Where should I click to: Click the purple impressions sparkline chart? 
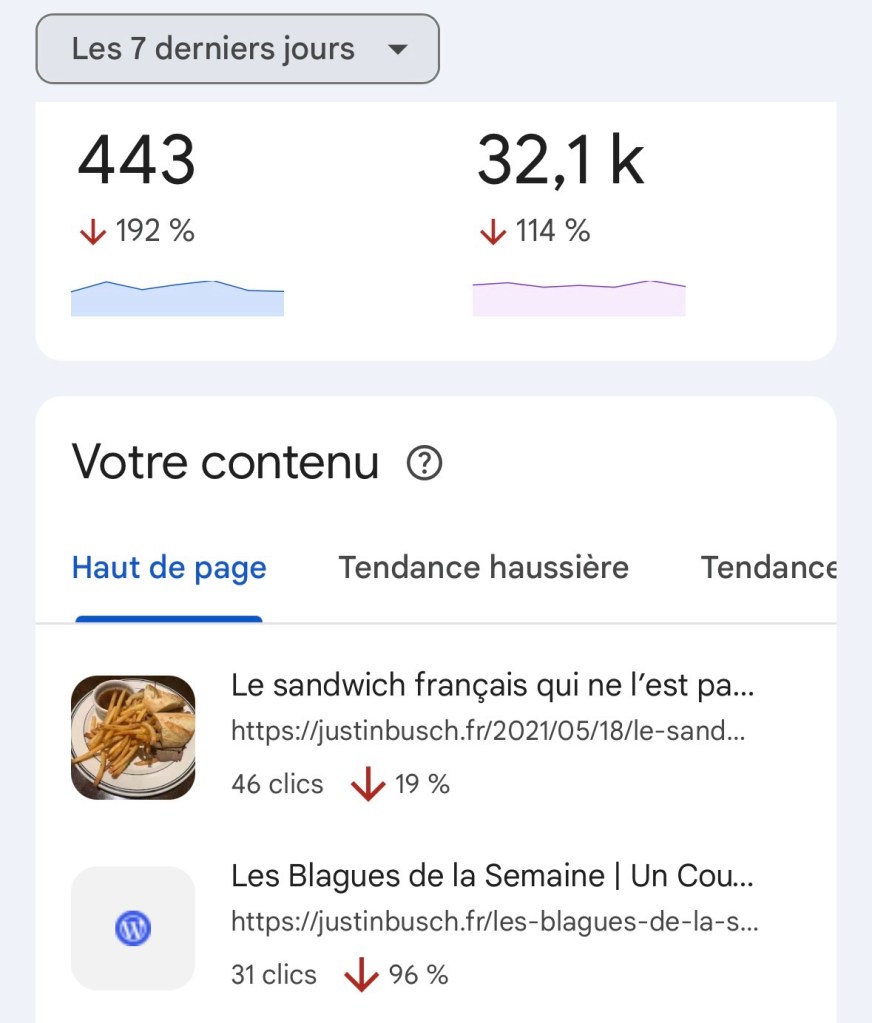point(579,294)
